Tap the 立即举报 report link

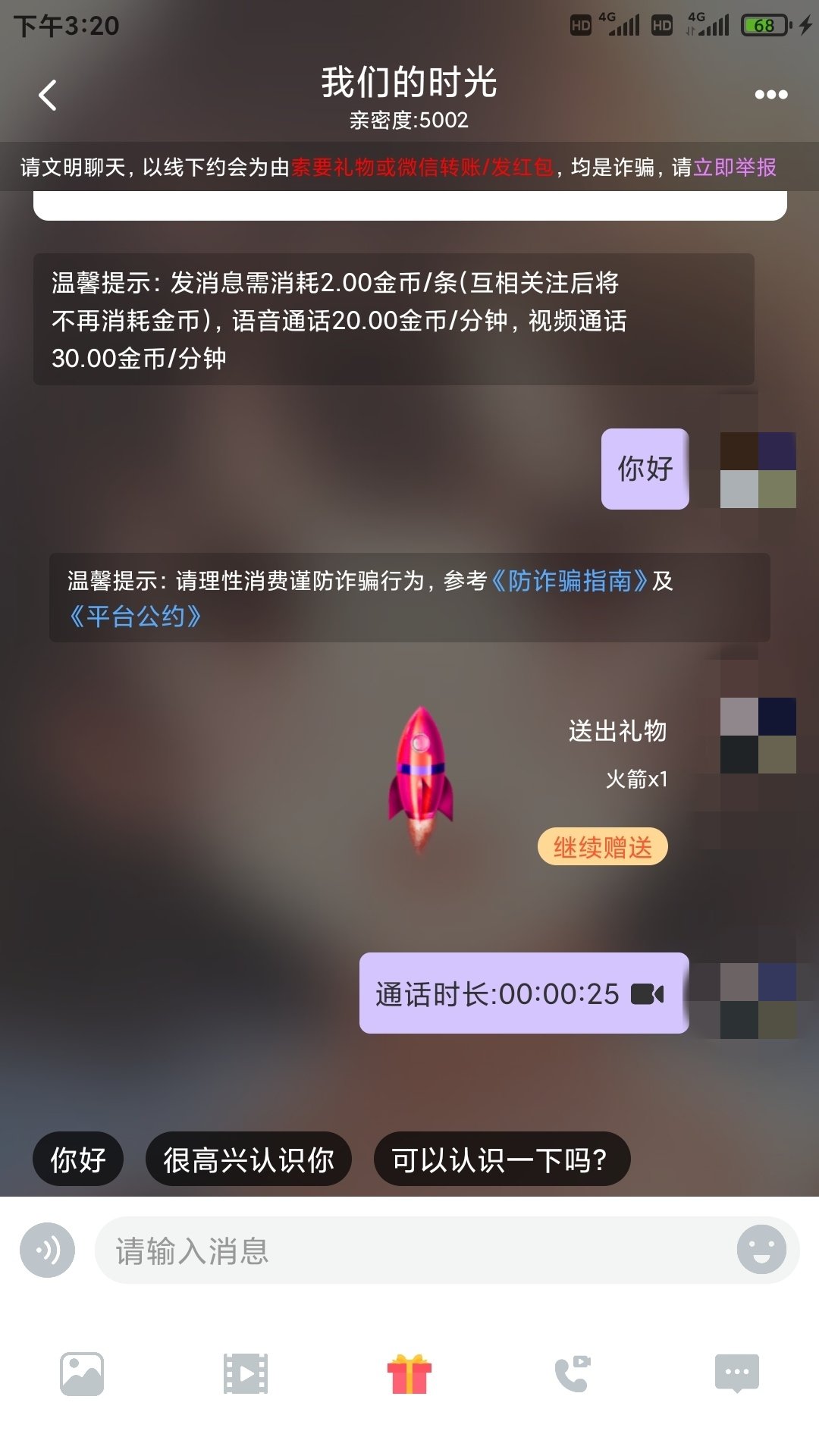click(x=734, y=167)
